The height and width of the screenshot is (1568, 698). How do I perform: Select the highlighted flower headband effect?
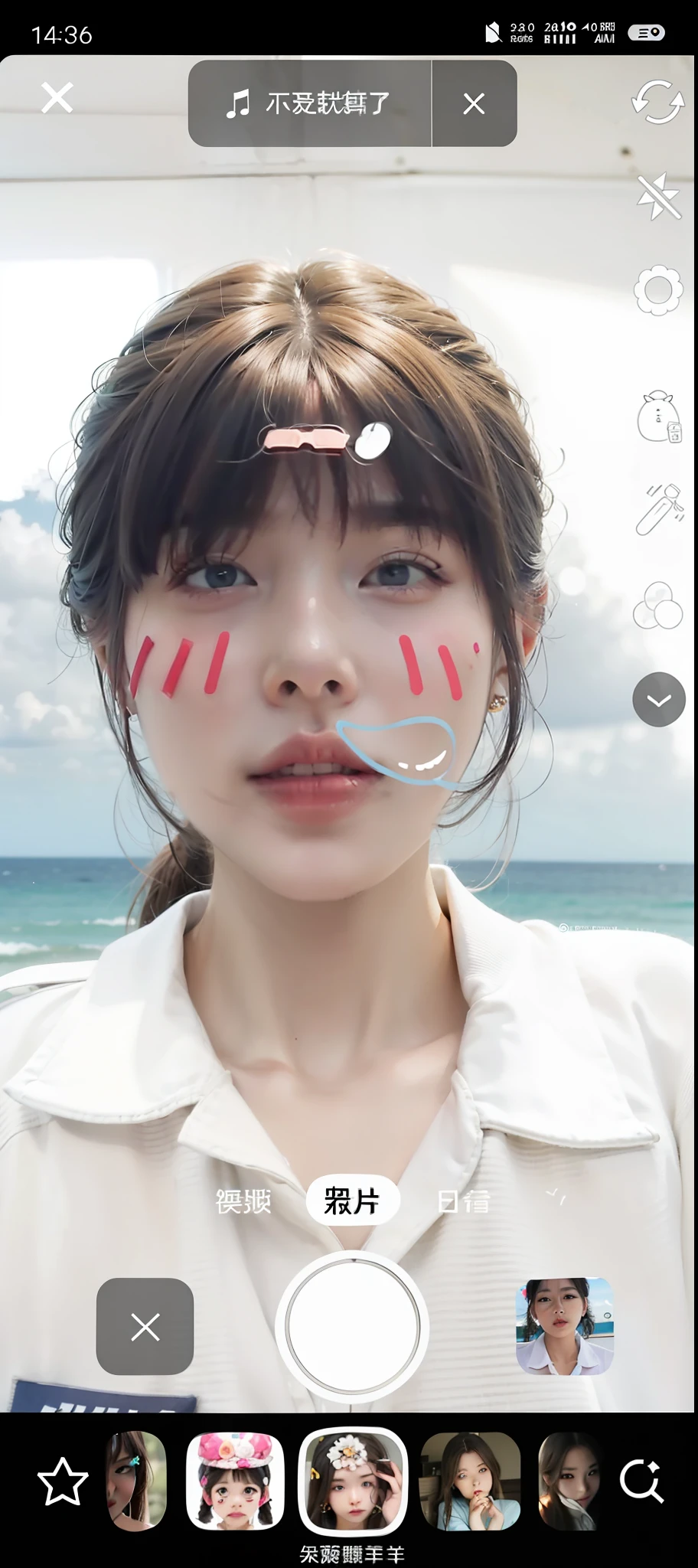[x=352, y=1481]
